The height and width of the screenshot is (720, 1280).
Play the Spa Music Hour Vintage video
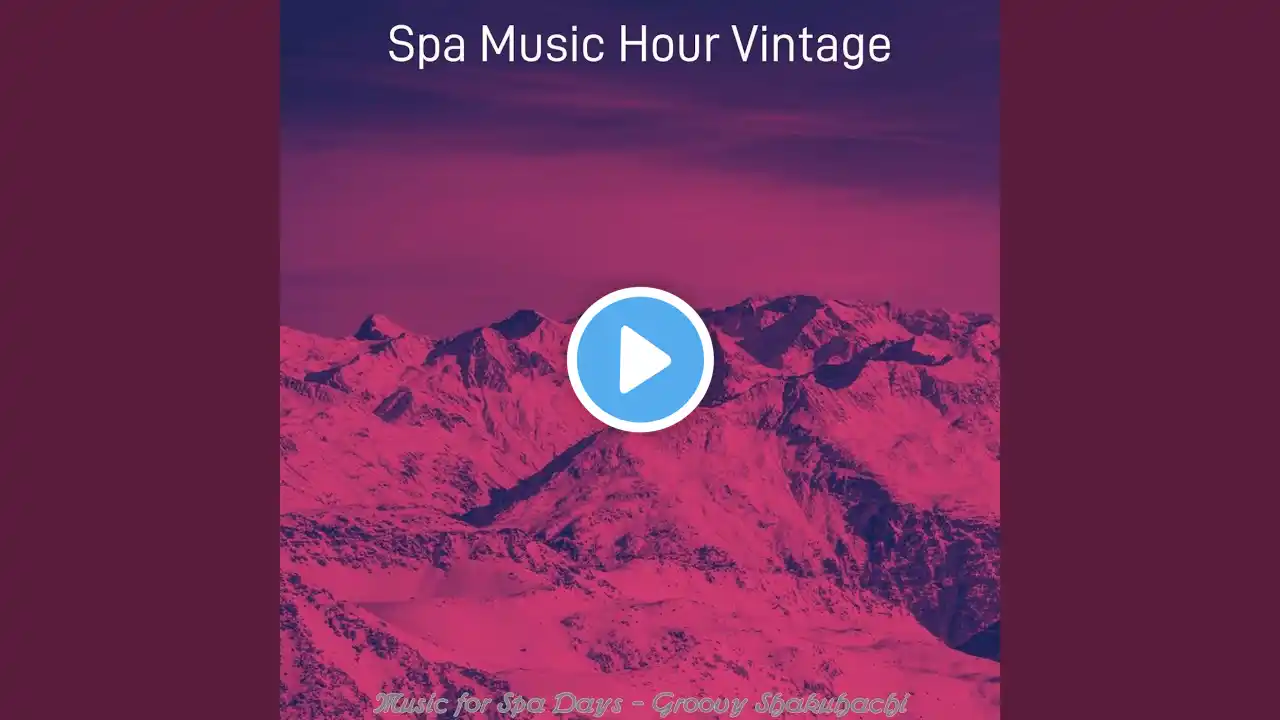click(x=640, y=360)
